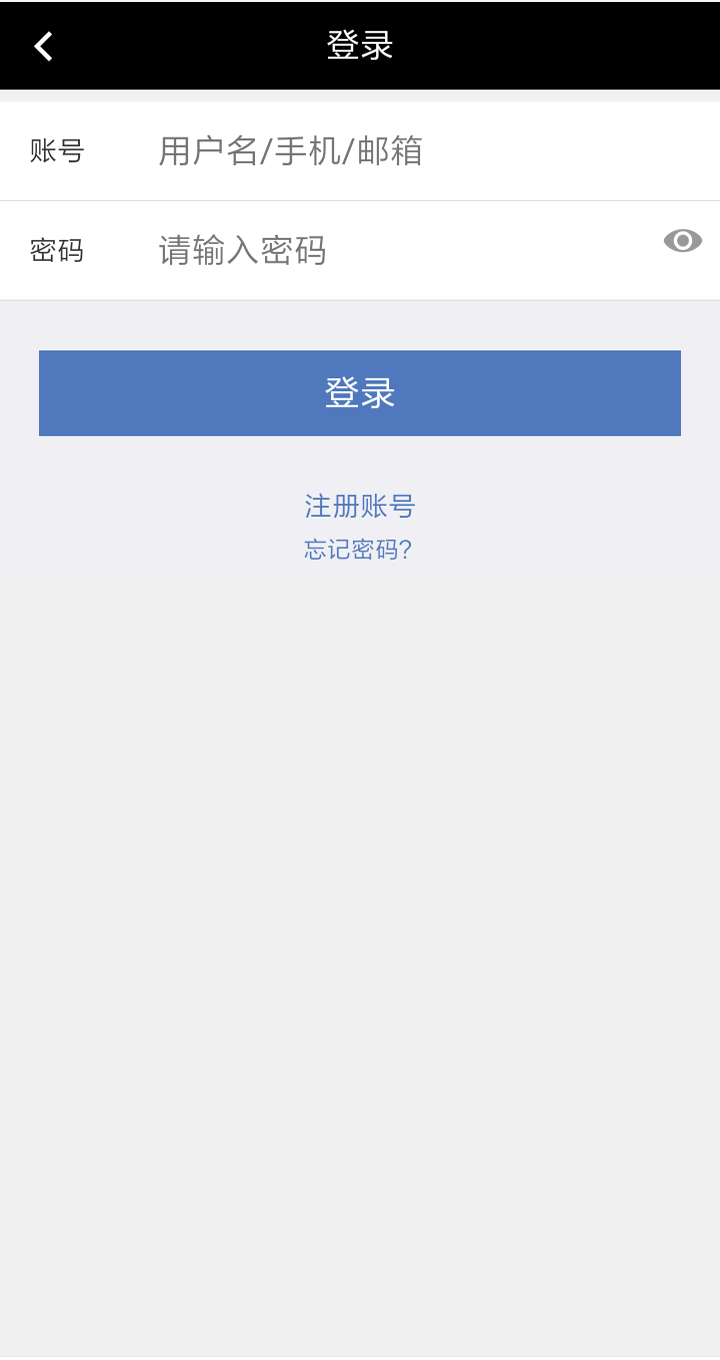Start account registration from 注册账号

358,506
